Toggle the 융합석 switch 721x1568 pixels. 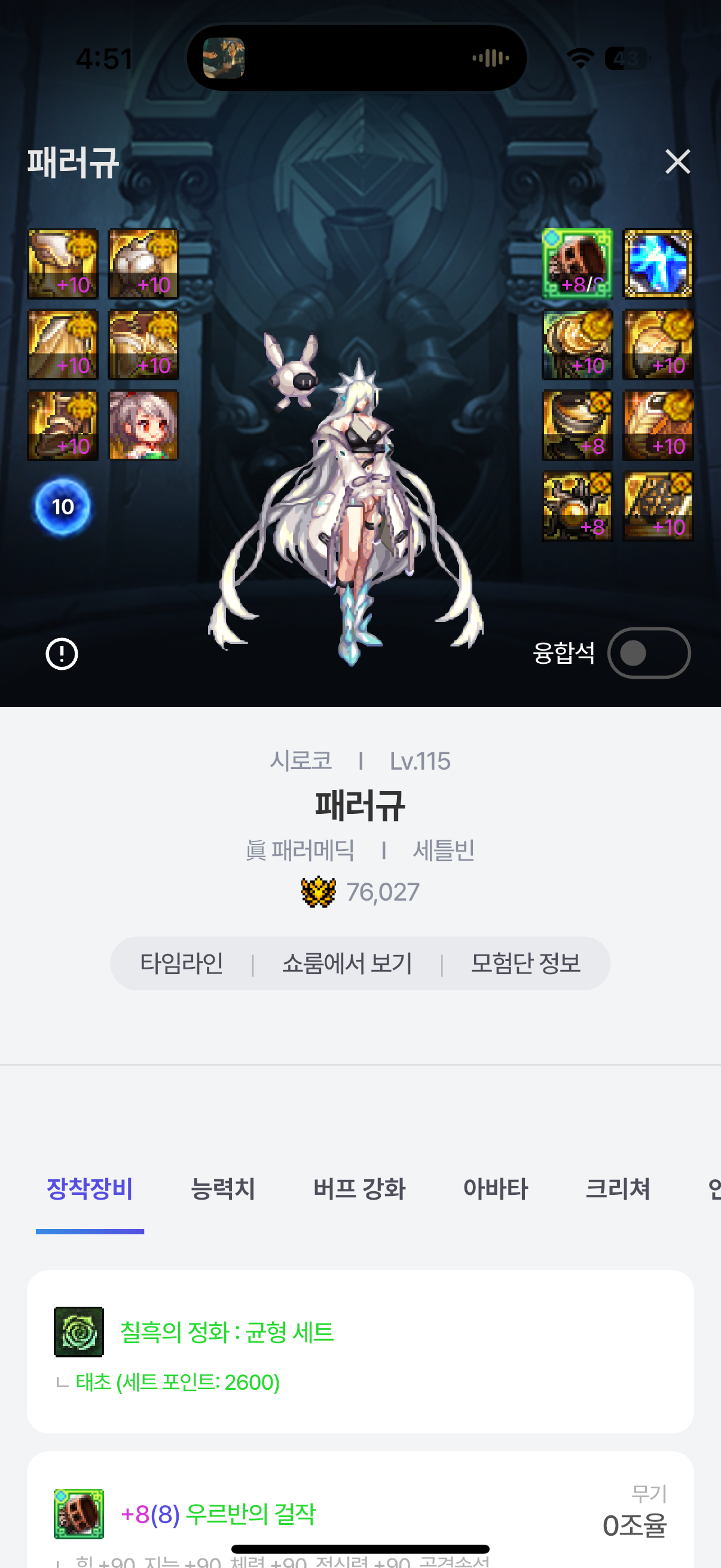pos(649,653)
